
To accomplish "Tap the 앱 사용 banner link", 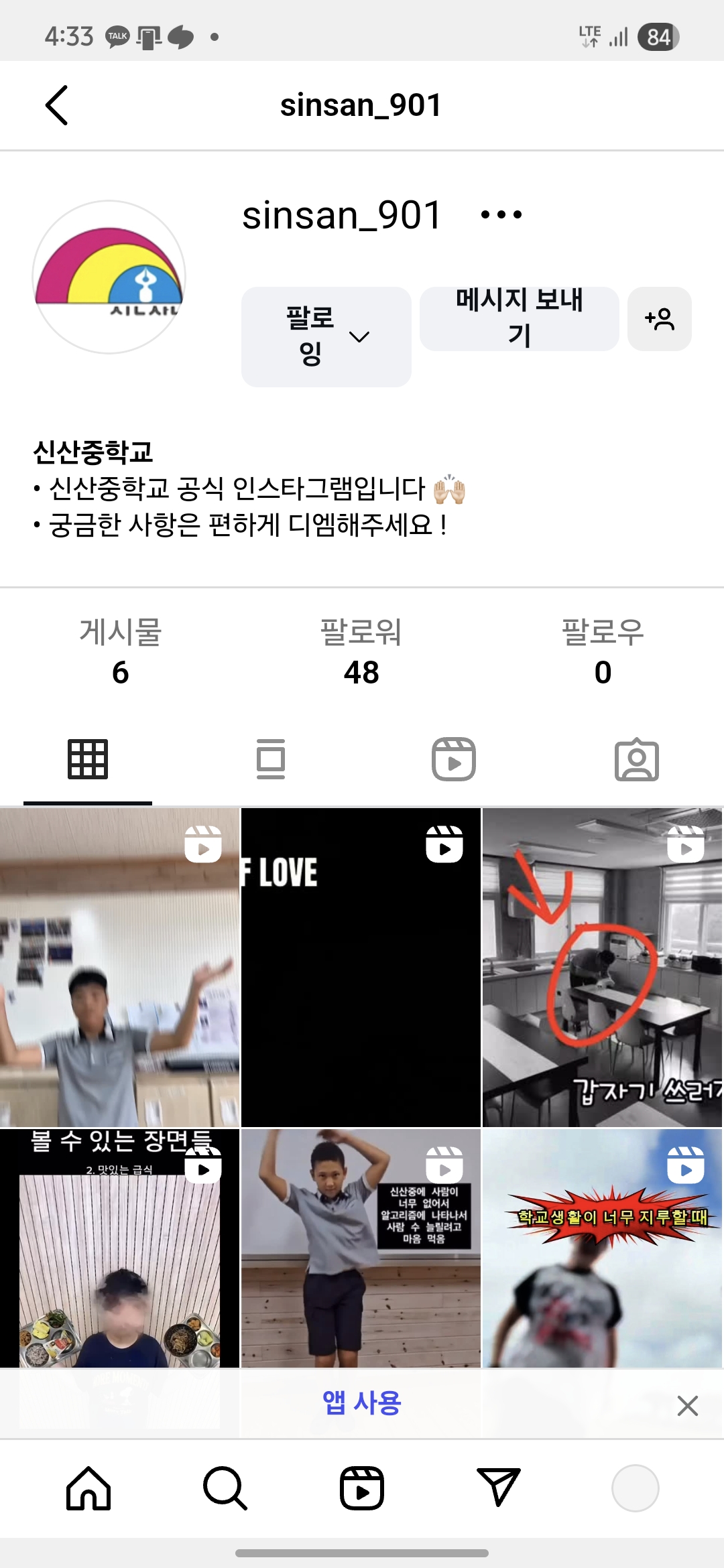I will pyautogui.click(x=361, y=1402).
